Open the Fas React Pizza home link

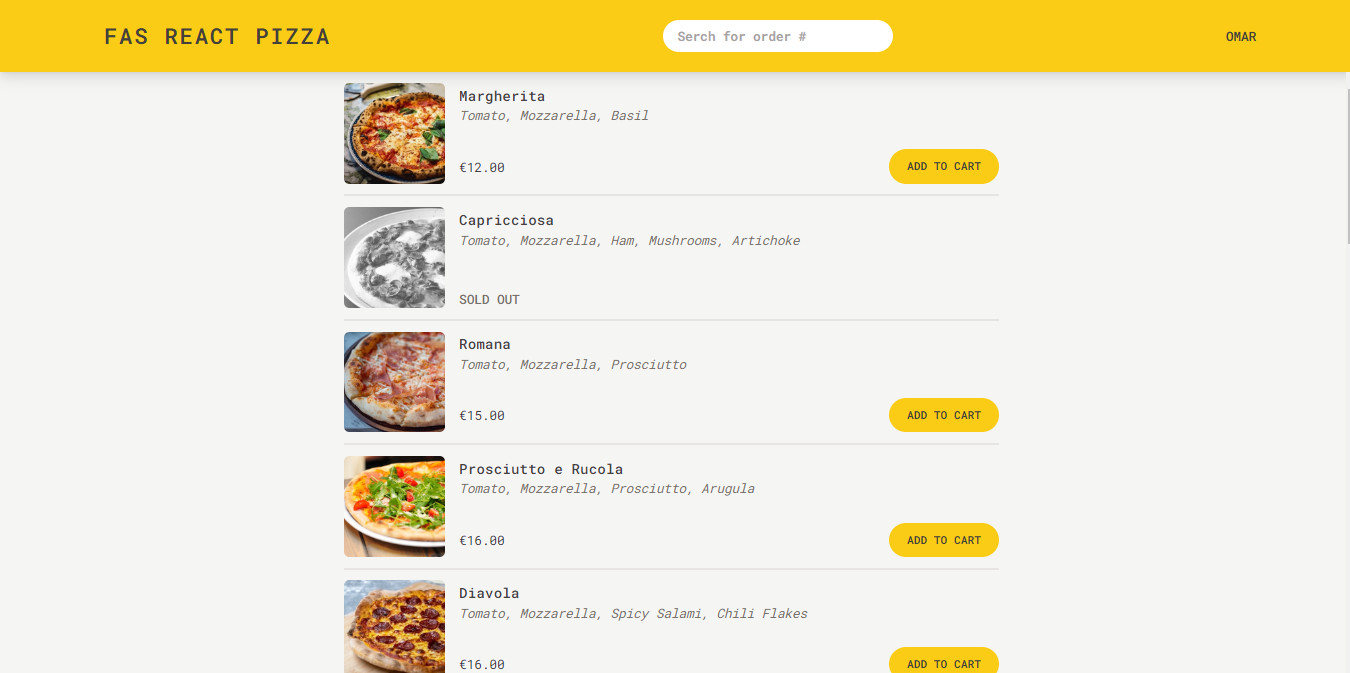(x=217, y=37)
